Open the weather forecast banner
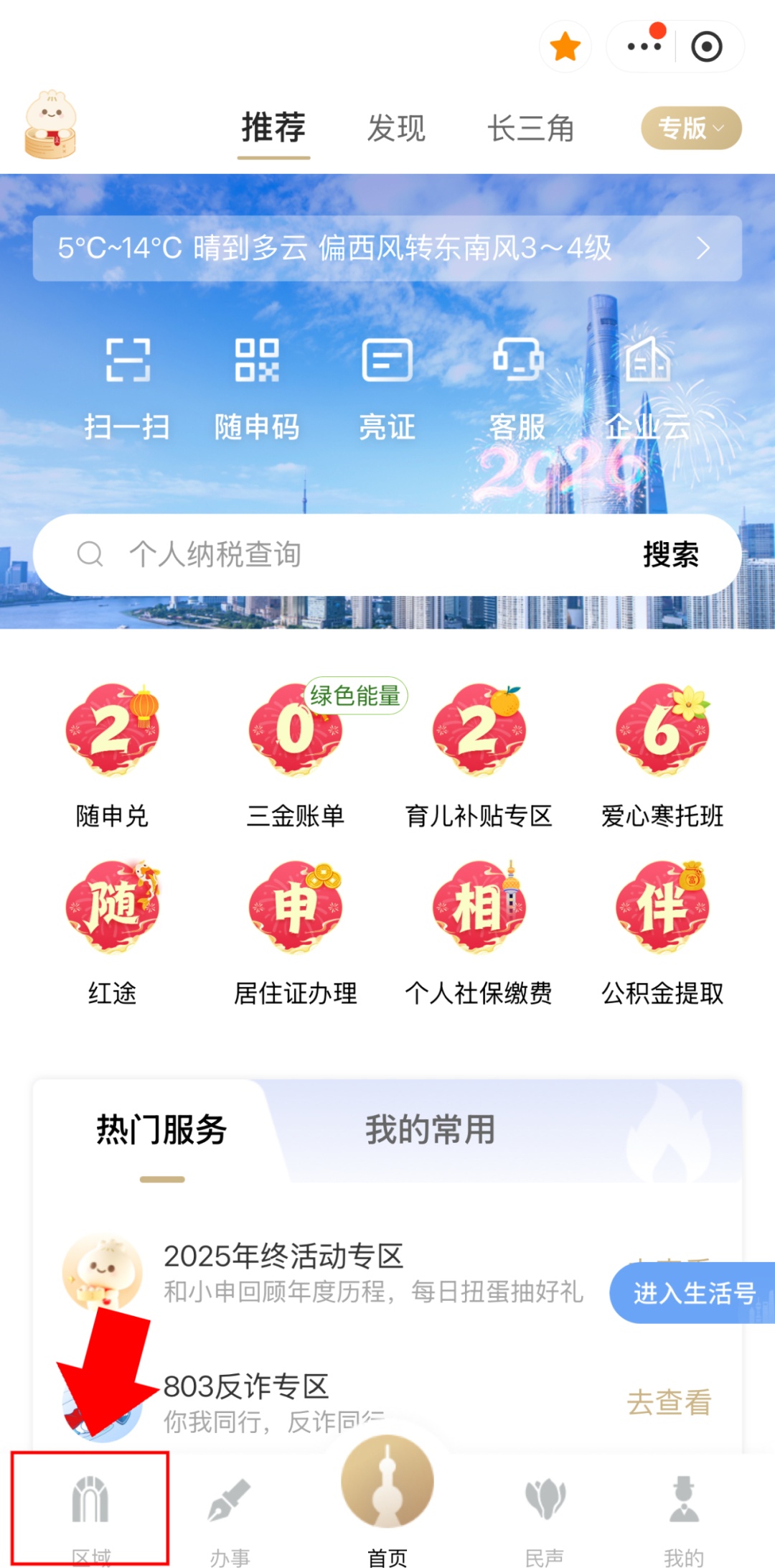This screenshot has height=1568, width=775. [x=387, y=248]
